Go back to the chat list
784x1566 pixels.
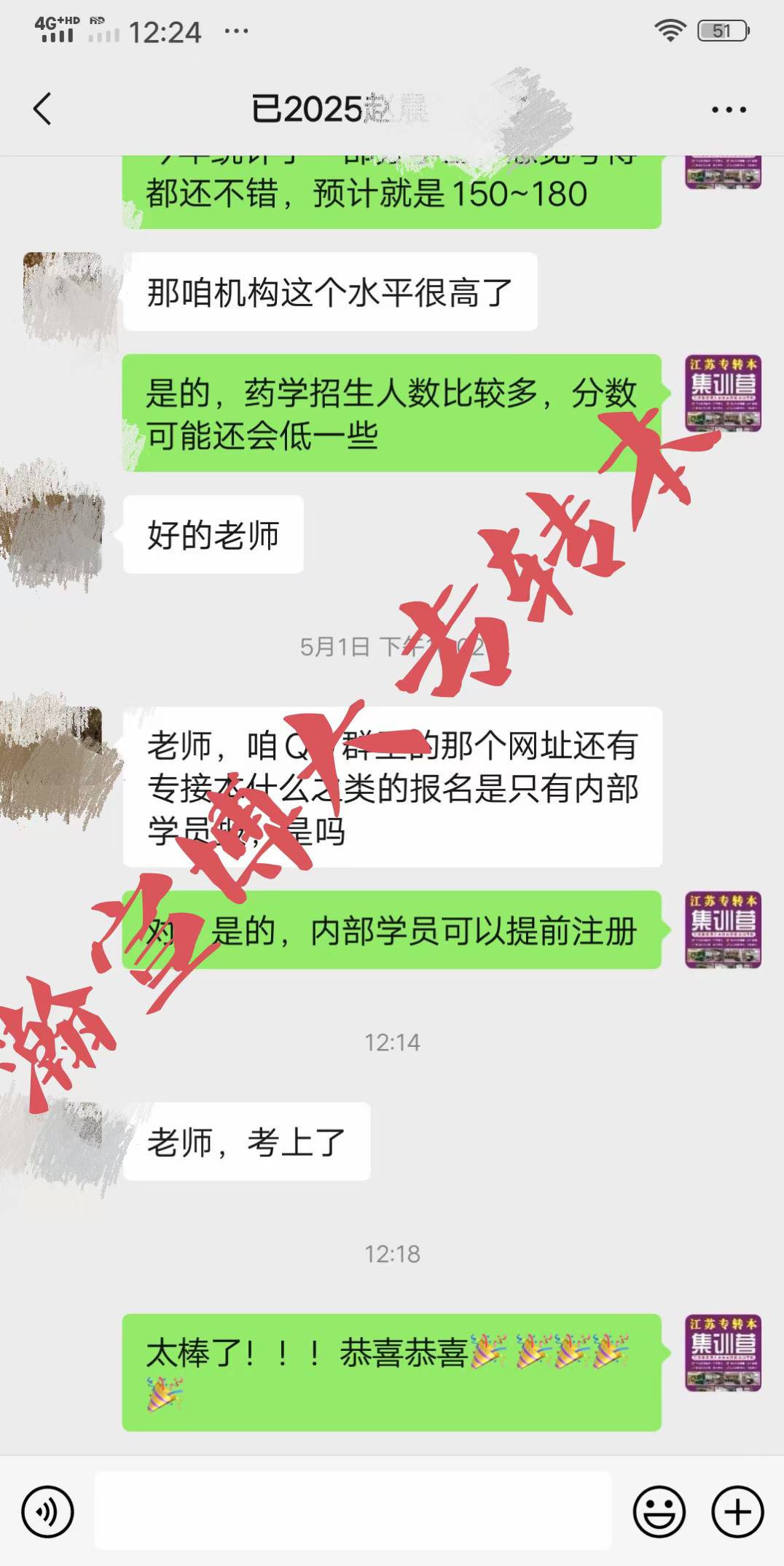tap(42, 109)
